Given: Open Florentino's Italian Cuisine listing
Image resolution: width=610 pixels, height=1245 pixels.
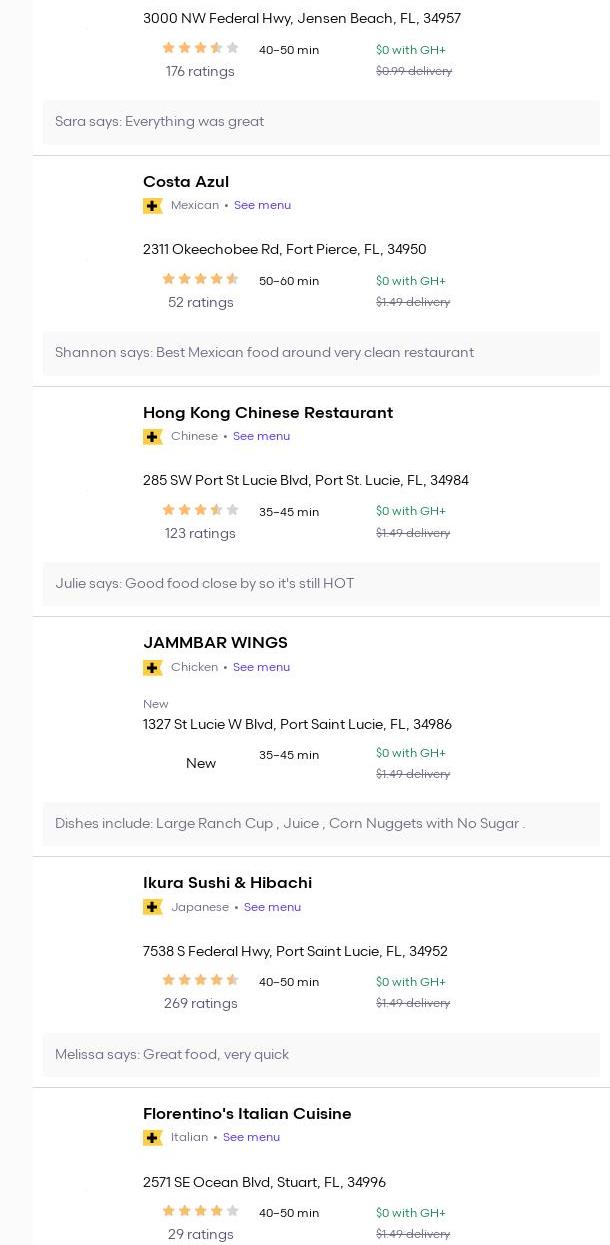Looking at the screenshot, I should click(247, 1114).
